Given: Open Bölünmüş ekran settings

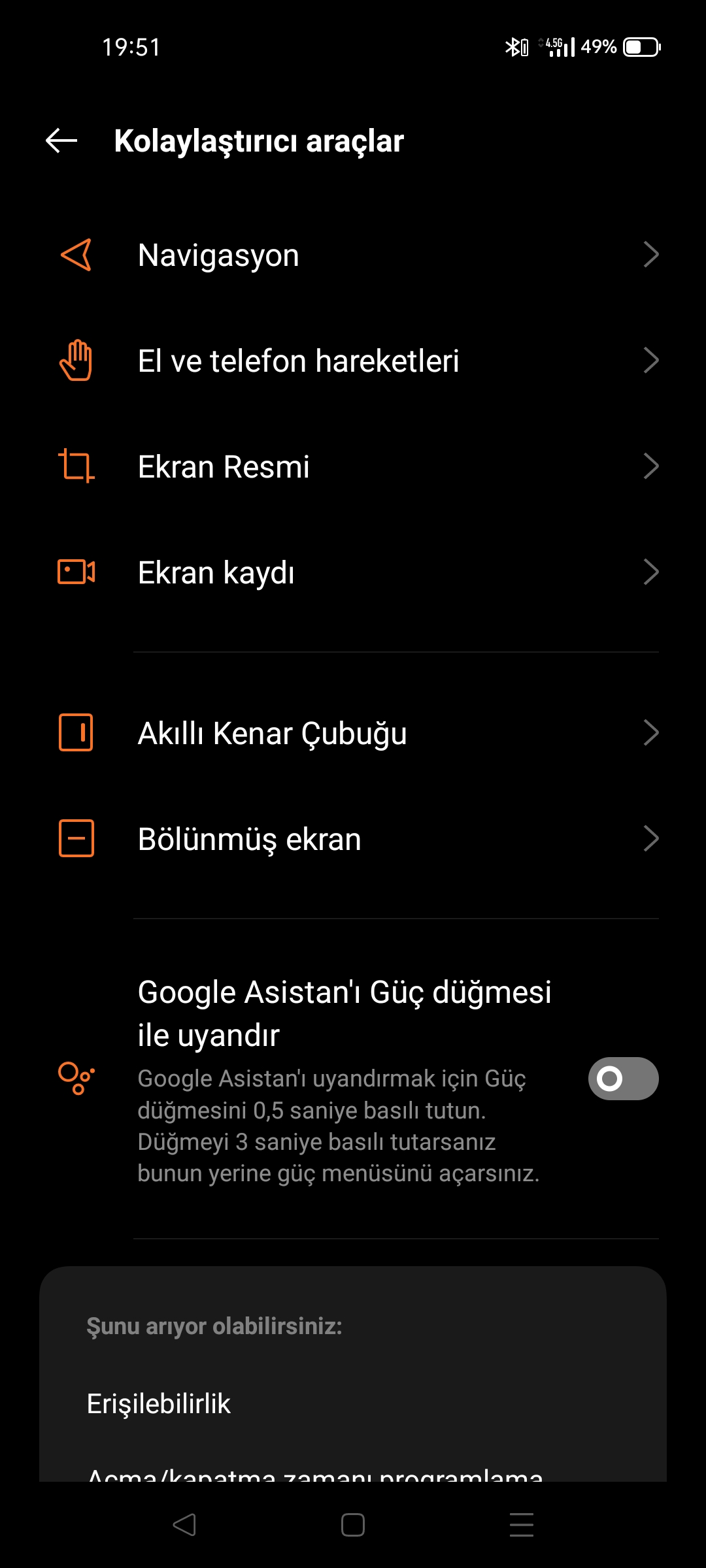Looking at the screenshot, I should pyautogui.click(x=353, y=839).
